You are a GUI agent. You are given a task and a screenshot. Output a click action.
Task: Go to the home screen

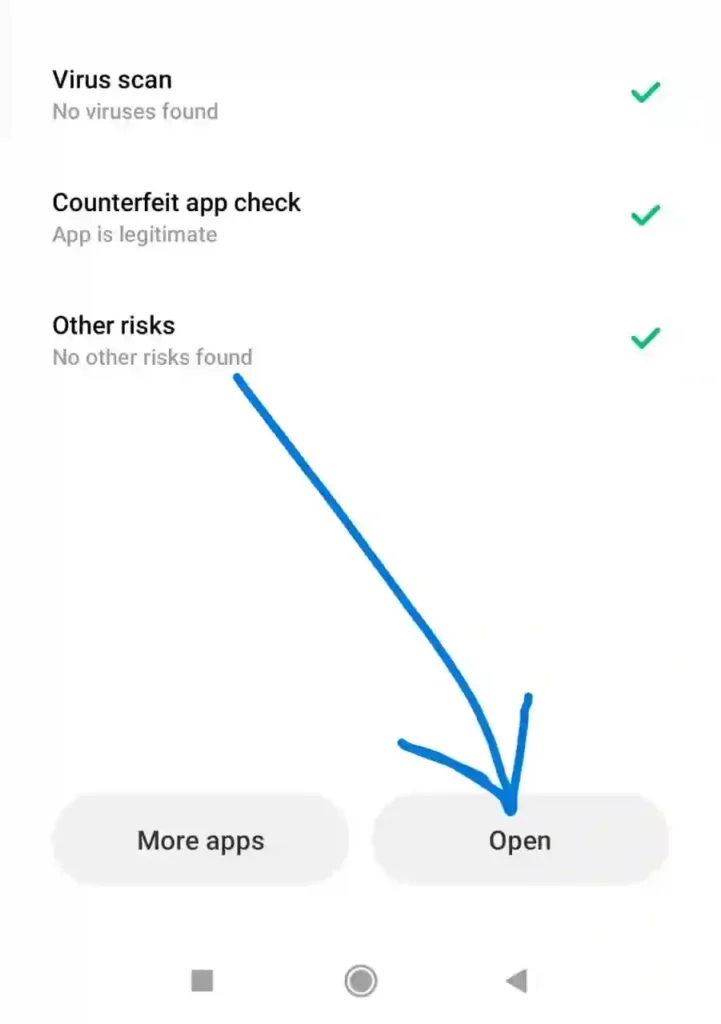pyautogui.click(x=360, y=981)
